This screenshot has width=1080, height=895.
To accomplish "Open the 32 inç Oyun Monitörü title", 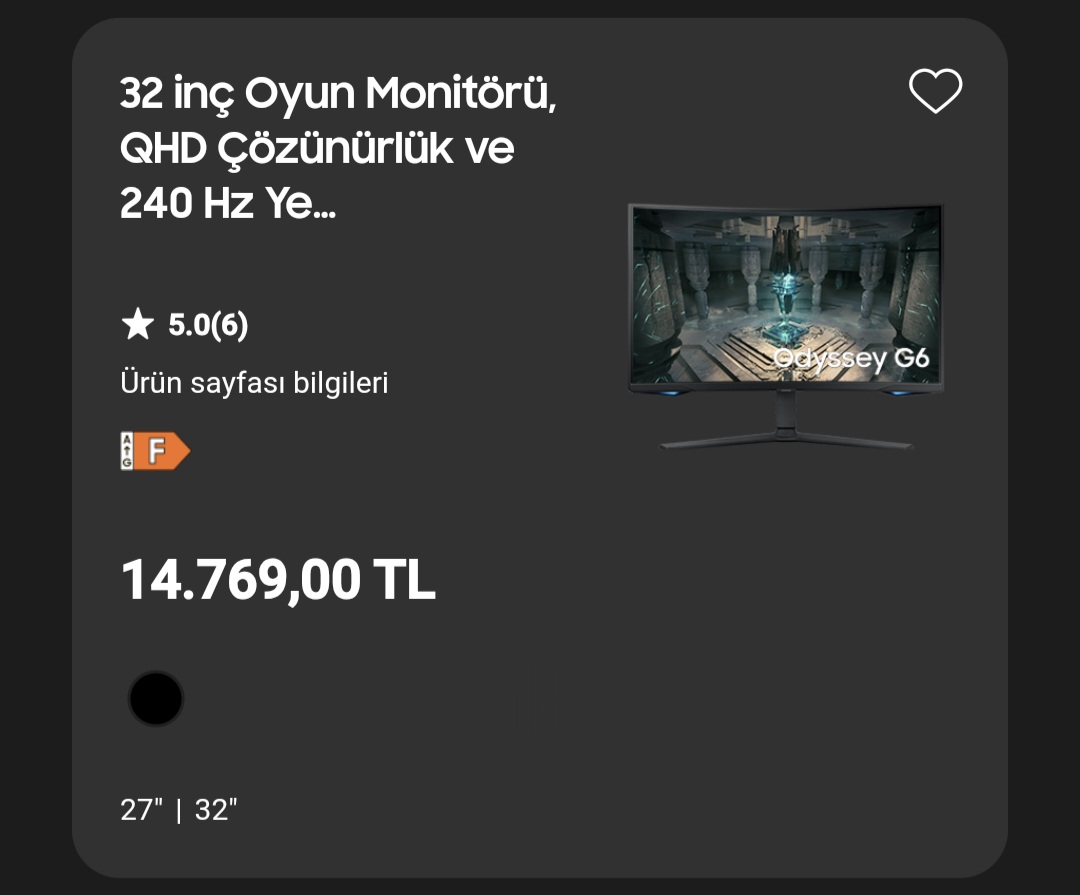I will click(337, 149).
